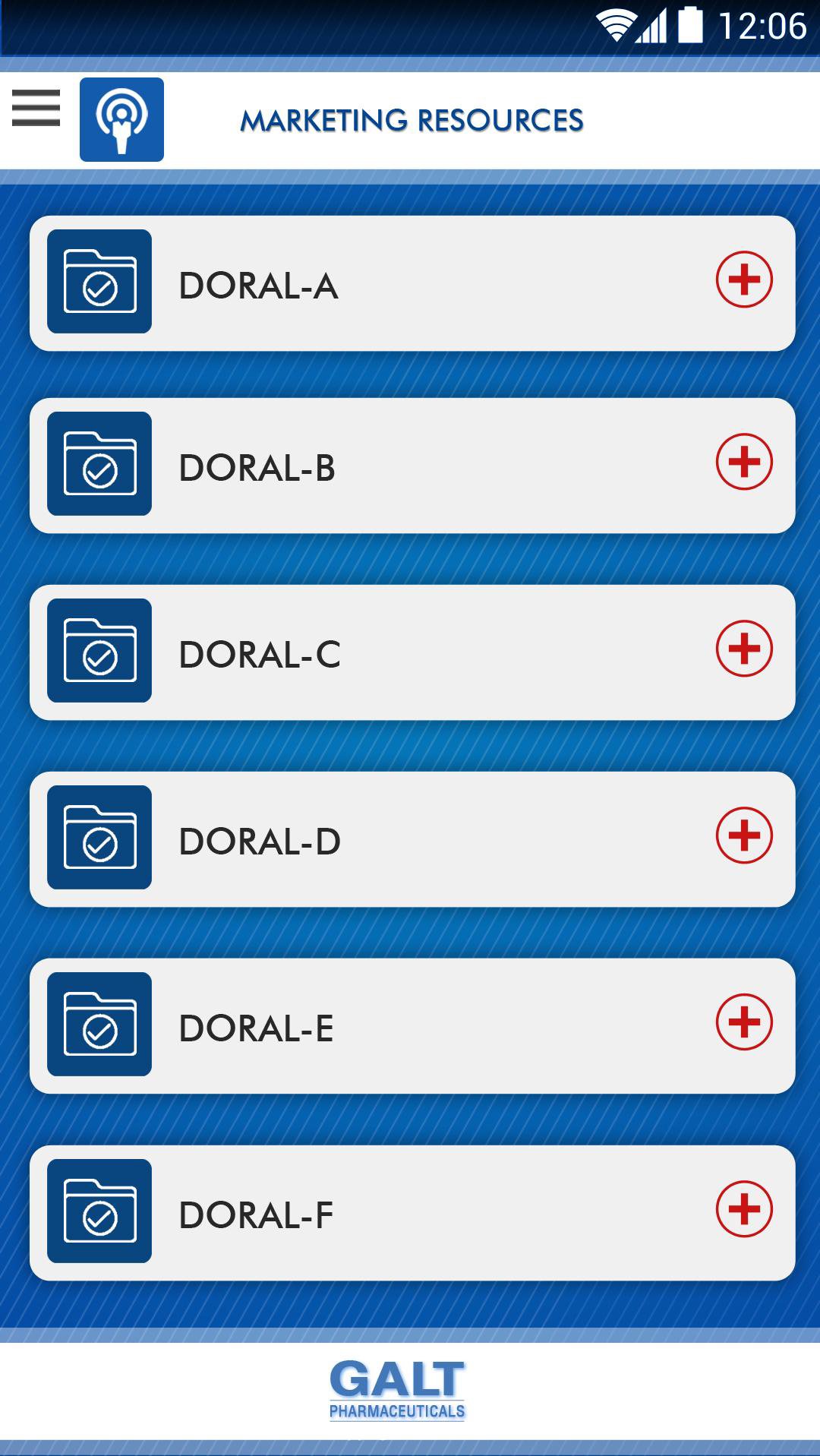Expand DORAL-D with its plus icon
The width and height of the screenshot is (820, 1456).
click(x=744, y=835)
